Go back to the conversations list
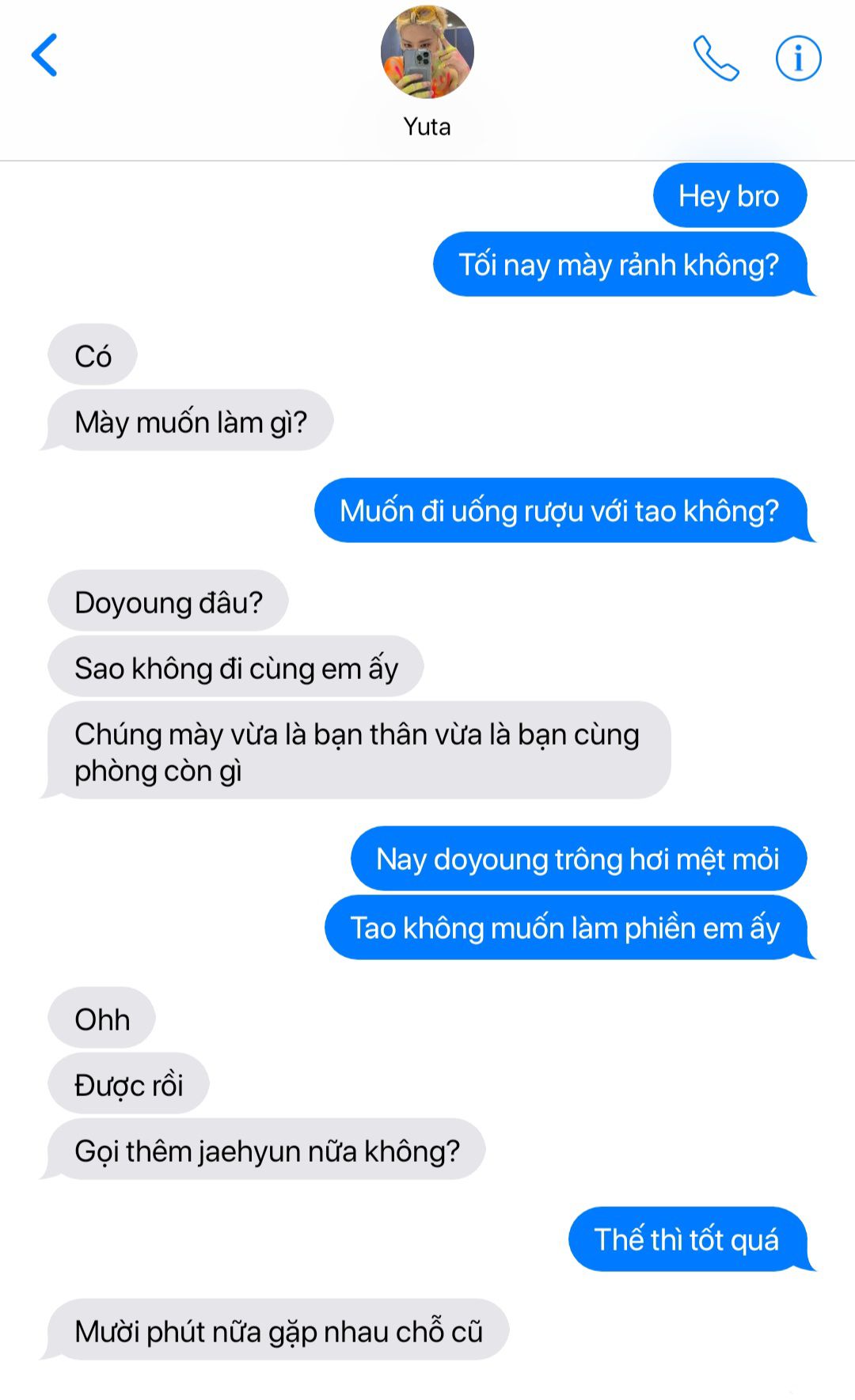The image size is (855, 1400). (x=44, y=55)
